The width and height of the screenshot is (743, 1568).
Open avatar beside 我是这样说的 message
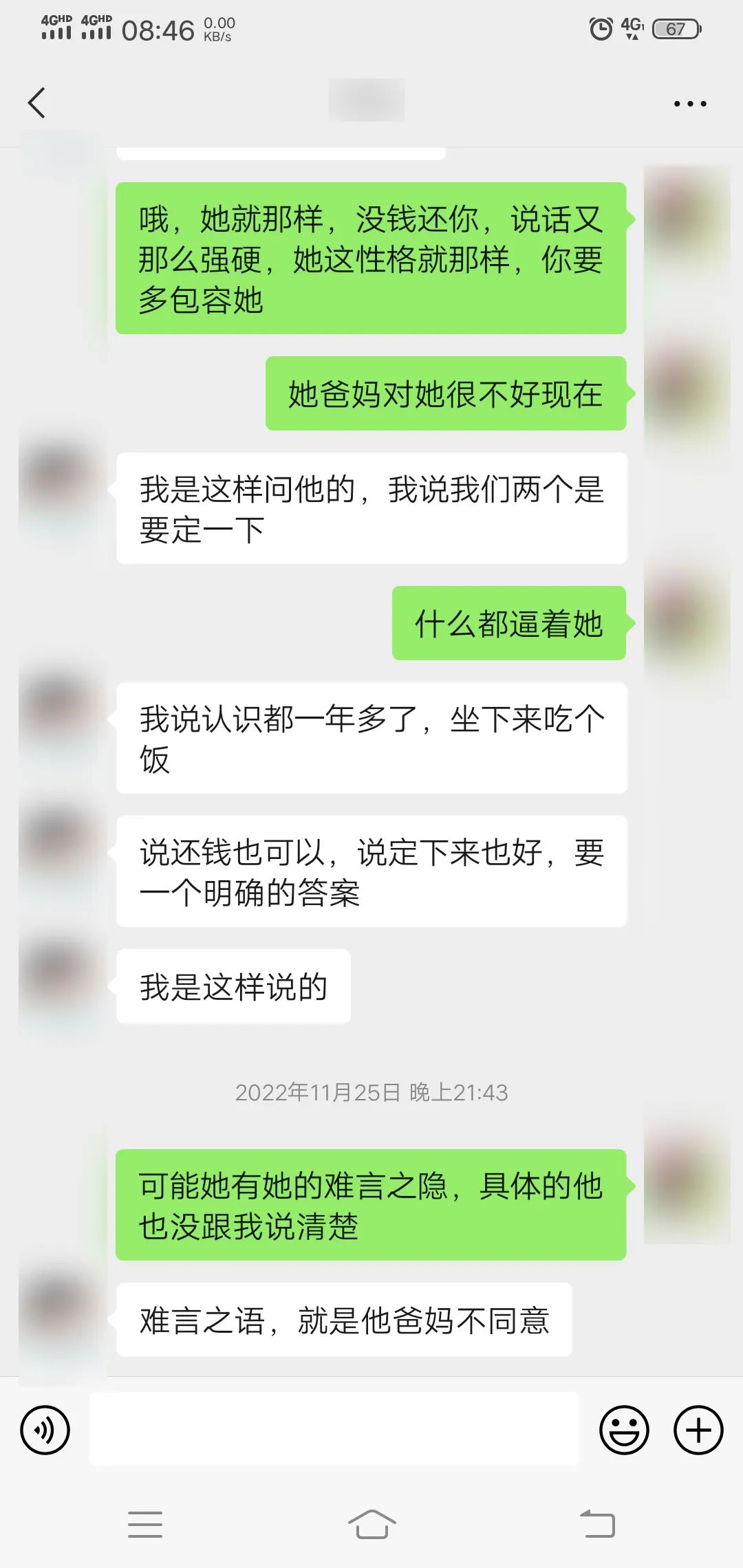pyautogui.click(x=62, y=977)
